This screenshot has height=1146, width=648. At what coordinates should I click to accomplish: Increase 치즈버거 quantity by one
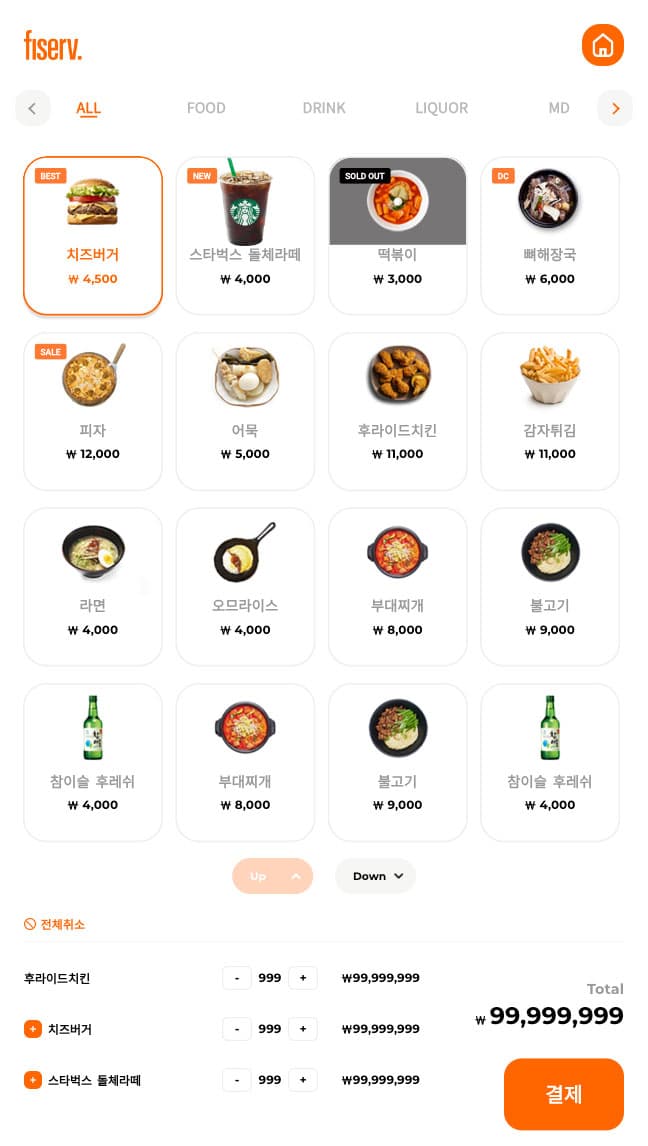(x=302, y=1029)
